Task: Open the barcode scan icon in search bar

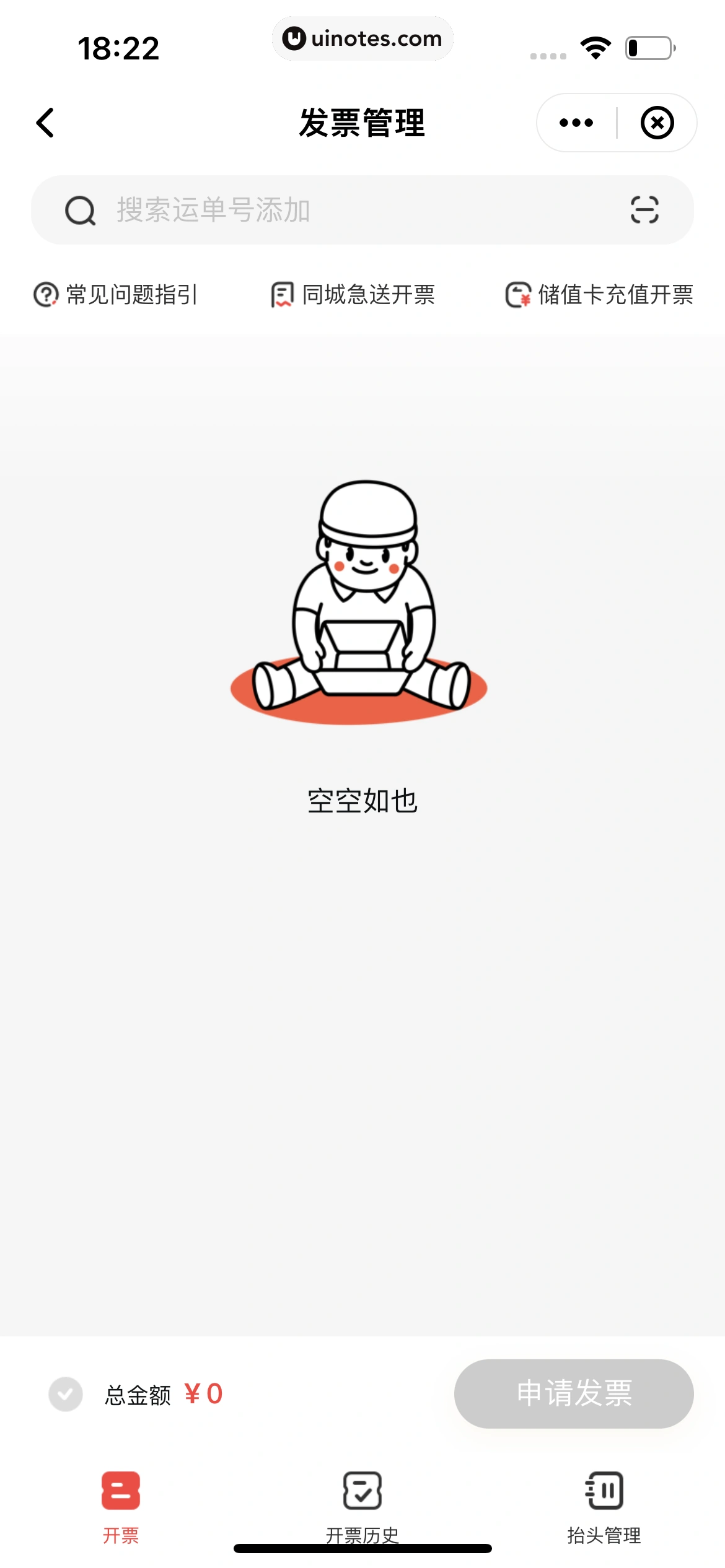Action: tap(644, 211)
